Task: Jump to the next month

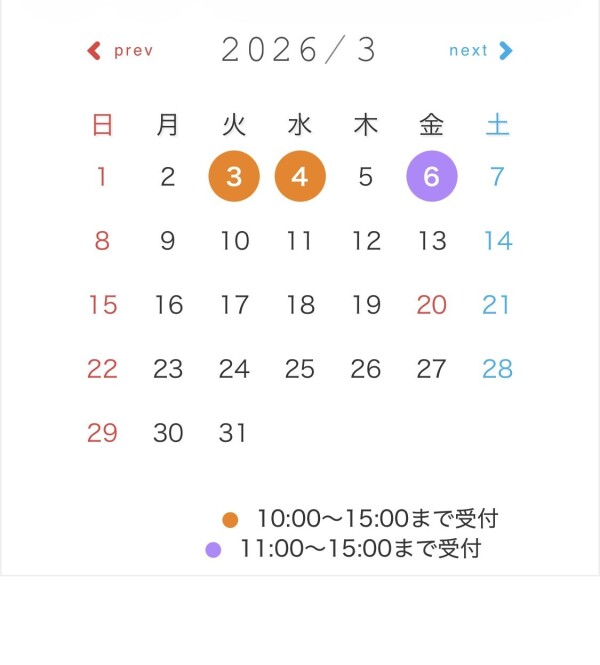Action: (480, 51)
